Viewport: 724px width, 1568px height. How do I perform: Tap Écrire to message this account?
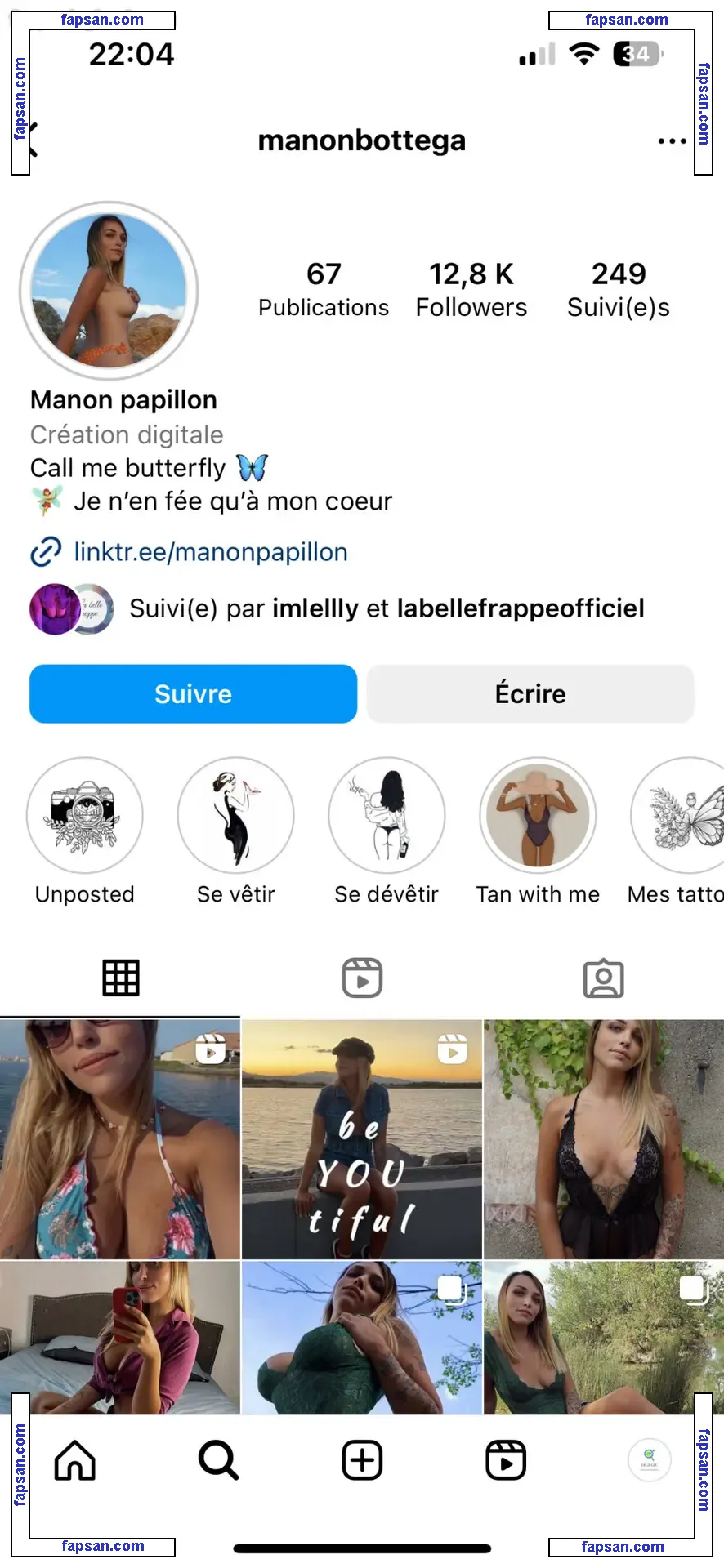[x=530, y=693]
